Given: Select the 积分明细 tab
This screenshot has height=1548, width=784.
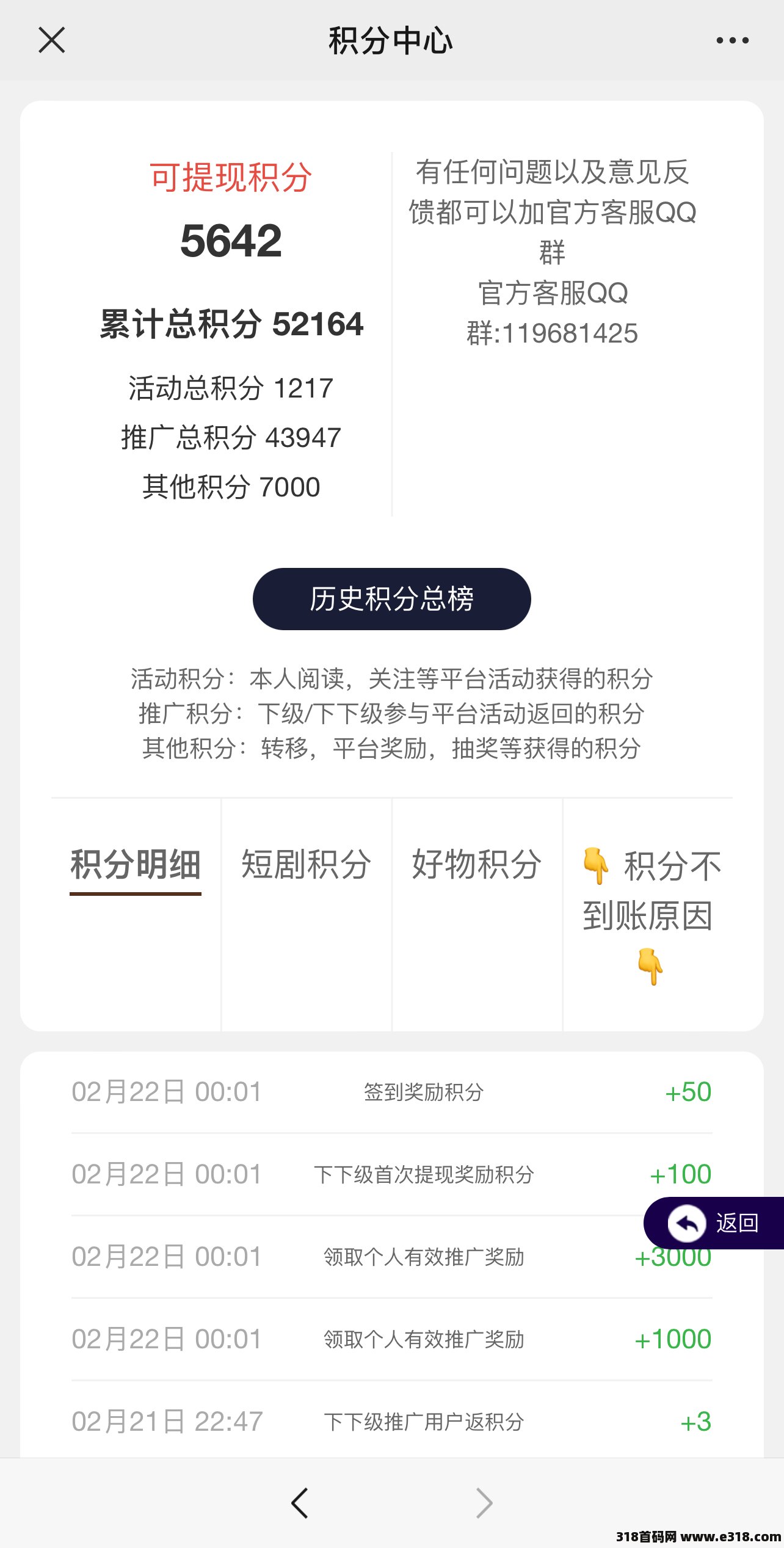Looking at the screenshot, I should click(x=136, y=865).
